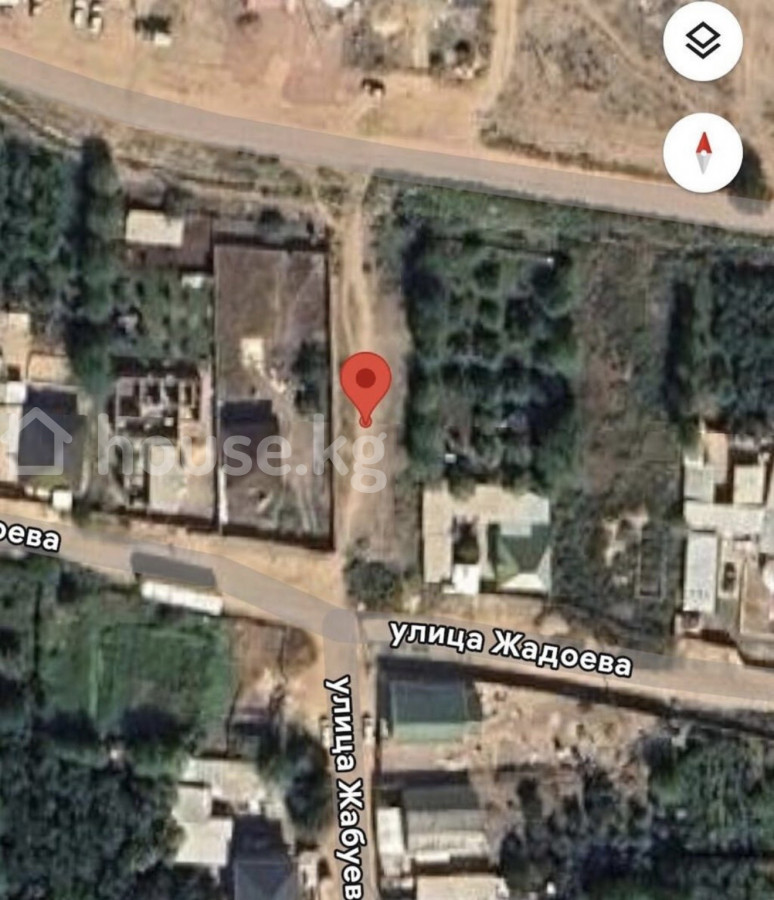Tap the compass to reorient north
Viewport: 774px width, 900px height.
[702, 152]
